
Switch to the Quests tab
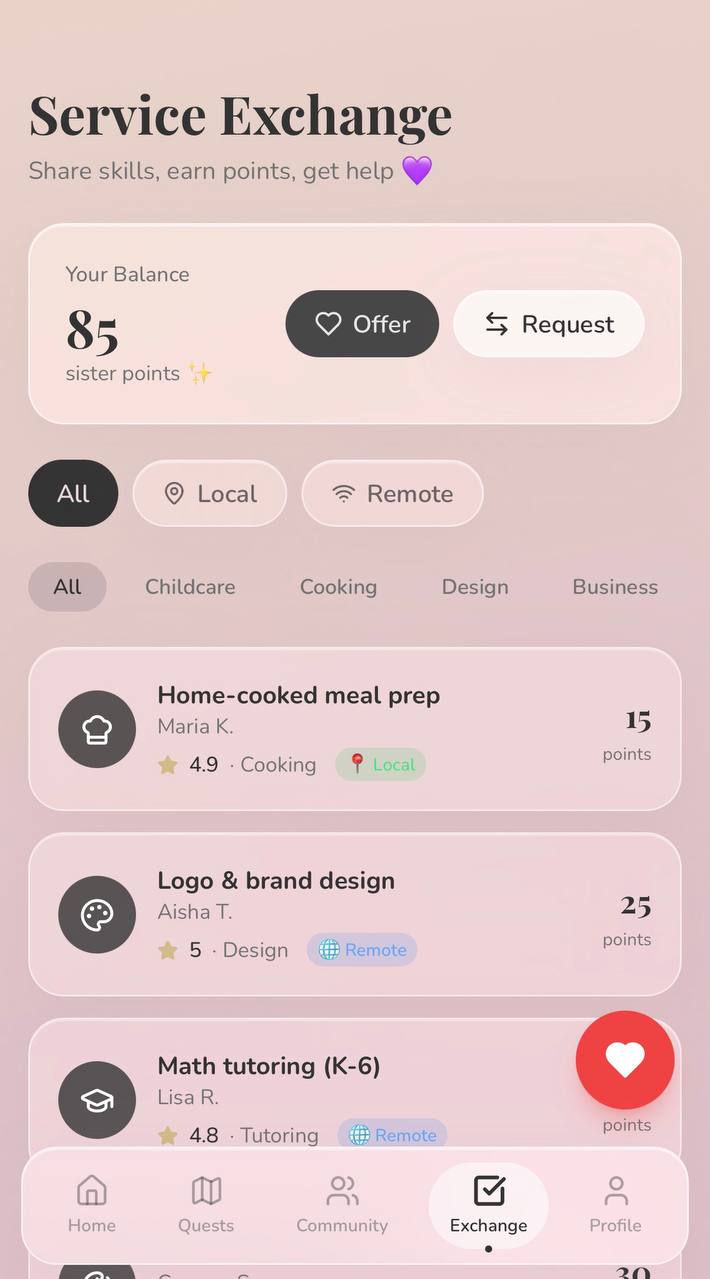pyautogui.click(x=206, y=1204)
